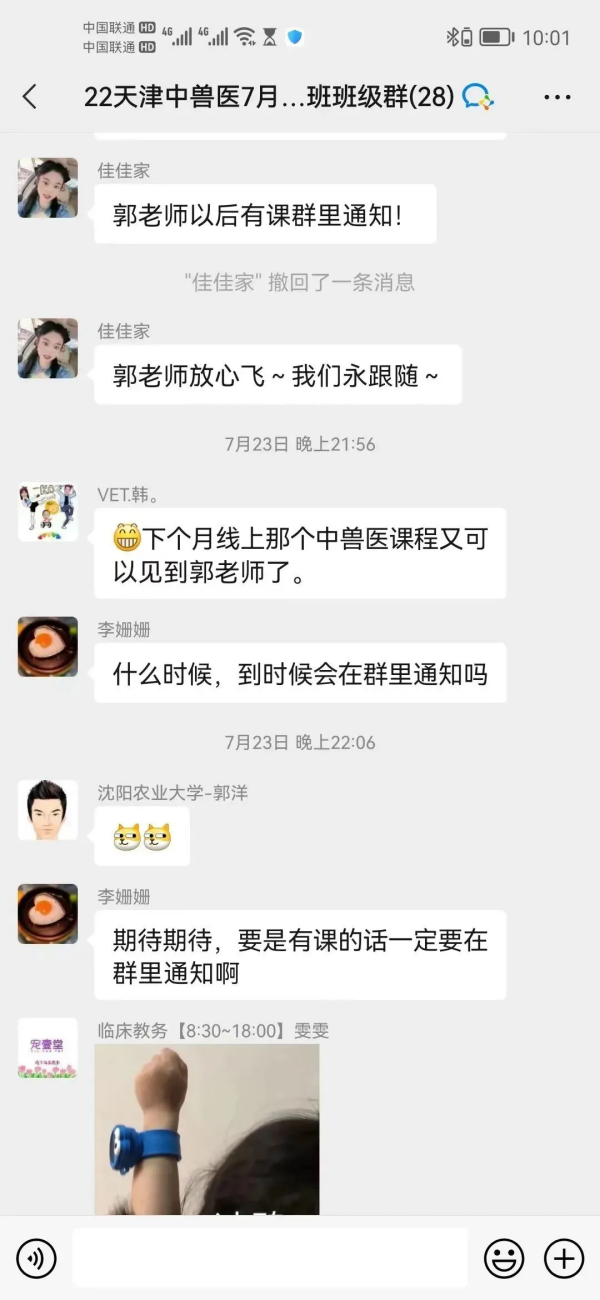Switch to voice message input
The height and width of the screenshot is (1300, 600).
(x=36, y=1258)
